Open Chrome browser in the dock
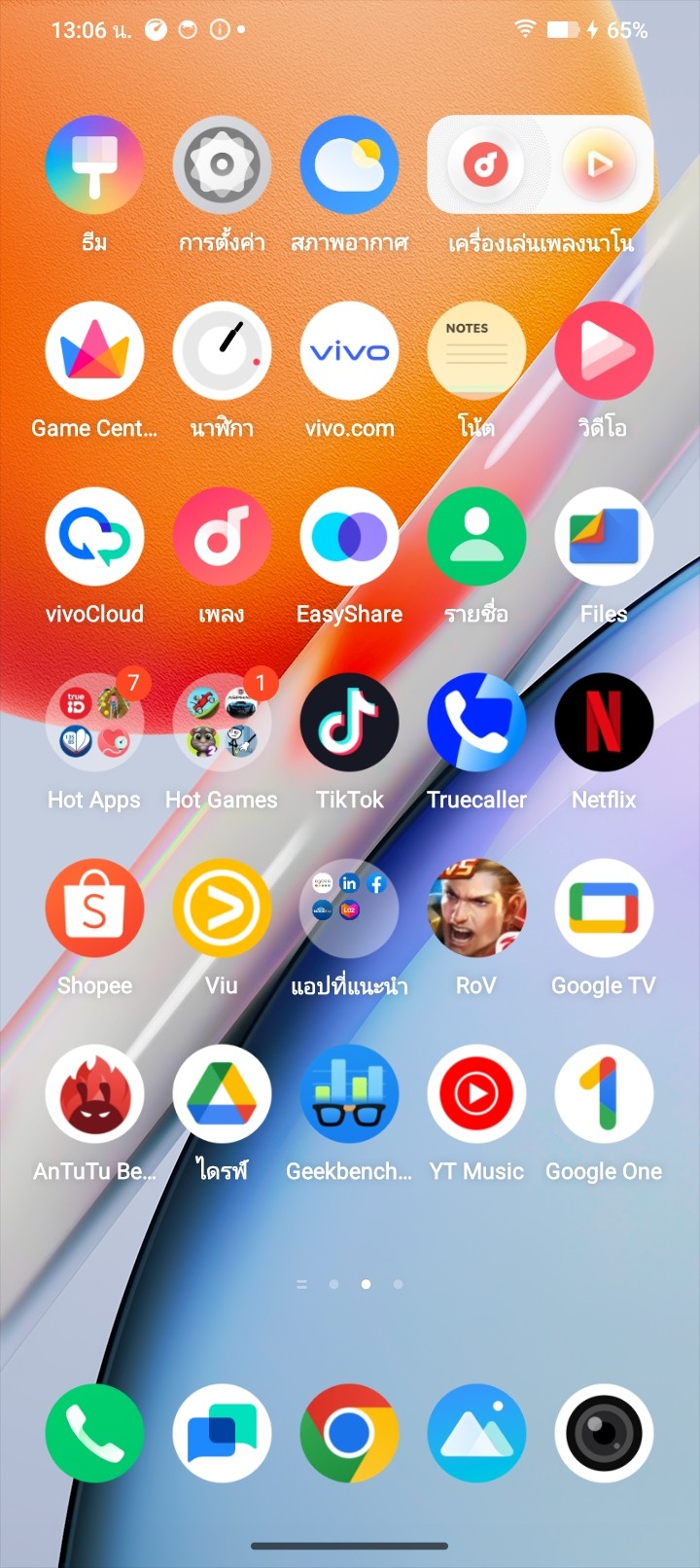Image resolution: width=700 pixels, height=1568 pixels. [x=349, y=1433]
